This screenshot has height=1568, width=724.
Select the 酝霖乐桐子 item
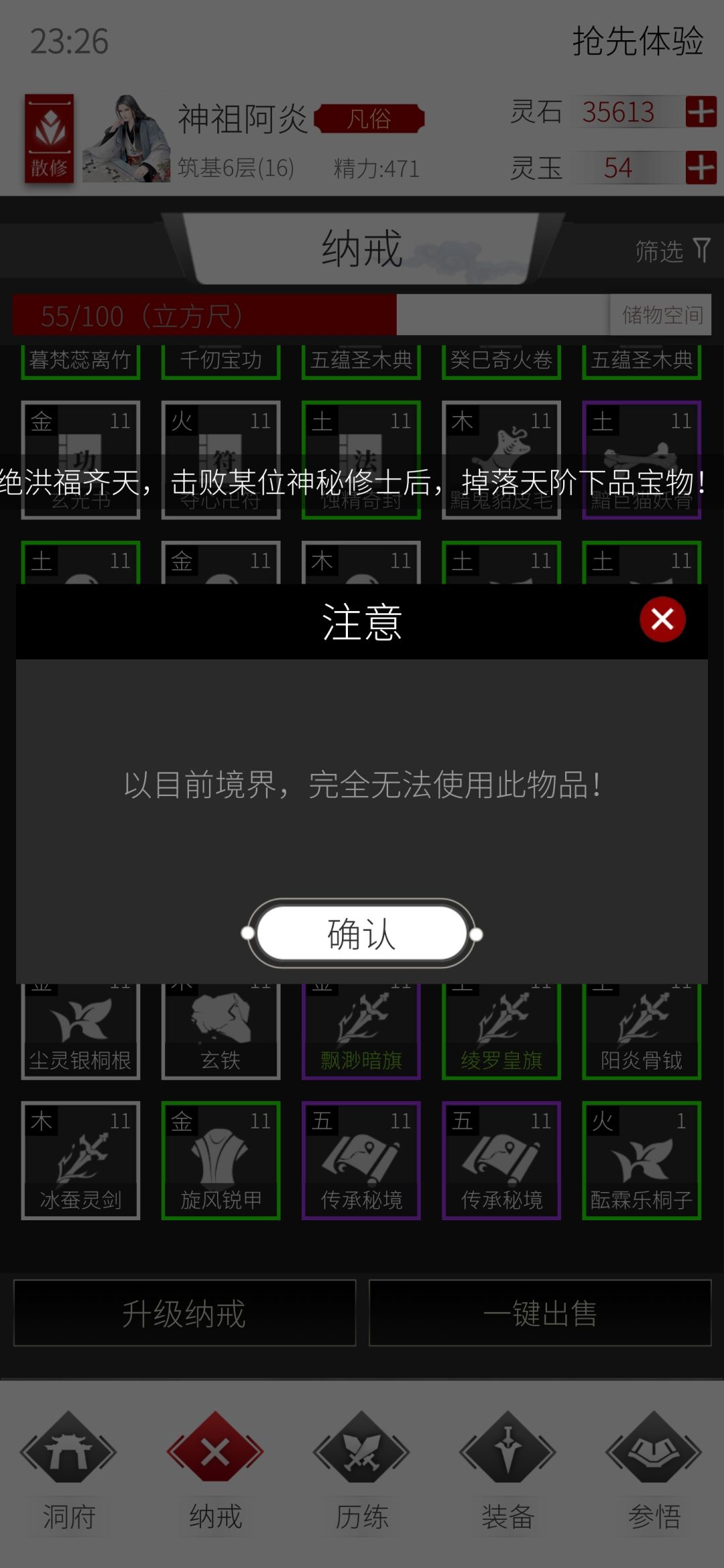(x=642, y=1161)
